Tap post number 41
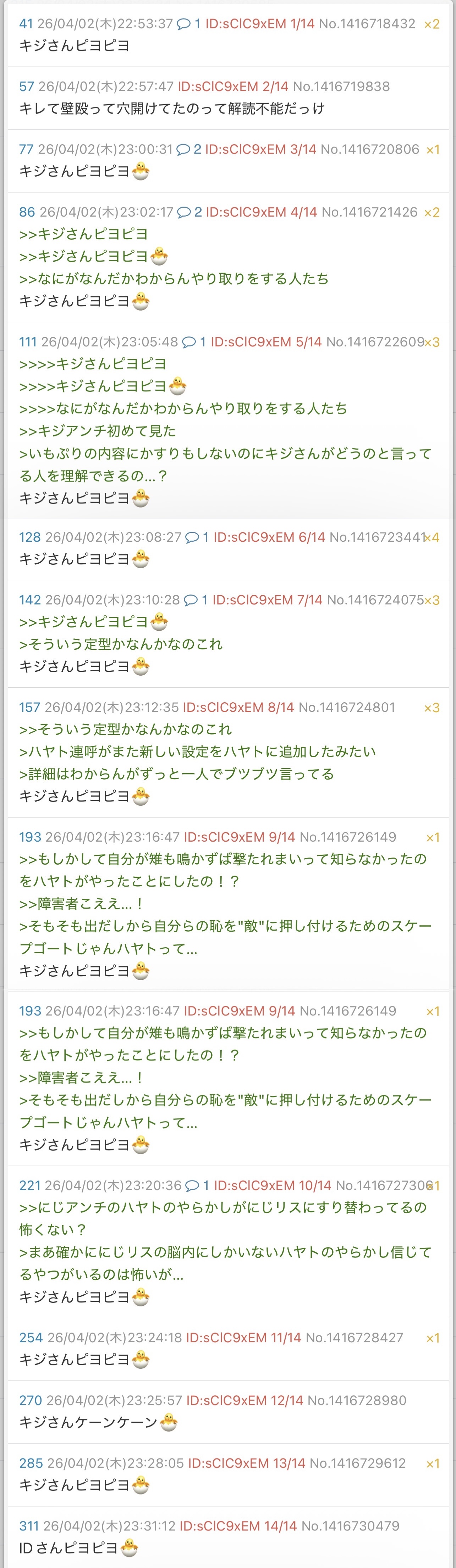 (x=26, y=24)
